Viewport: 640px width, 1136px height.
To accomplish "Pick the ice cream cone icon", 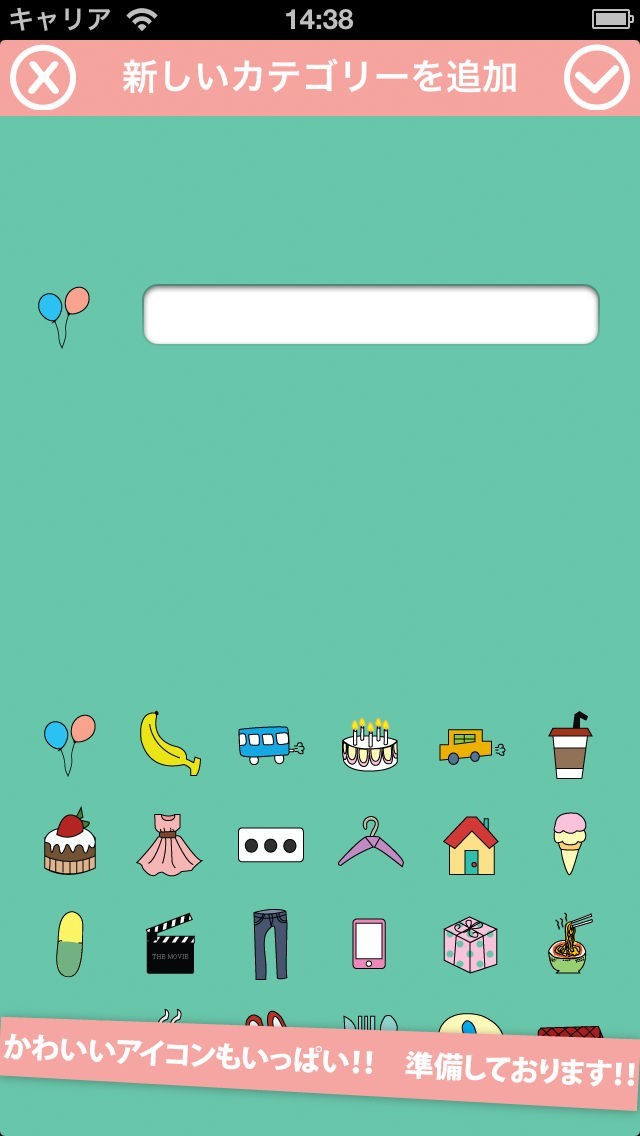I will coord(570,843).
